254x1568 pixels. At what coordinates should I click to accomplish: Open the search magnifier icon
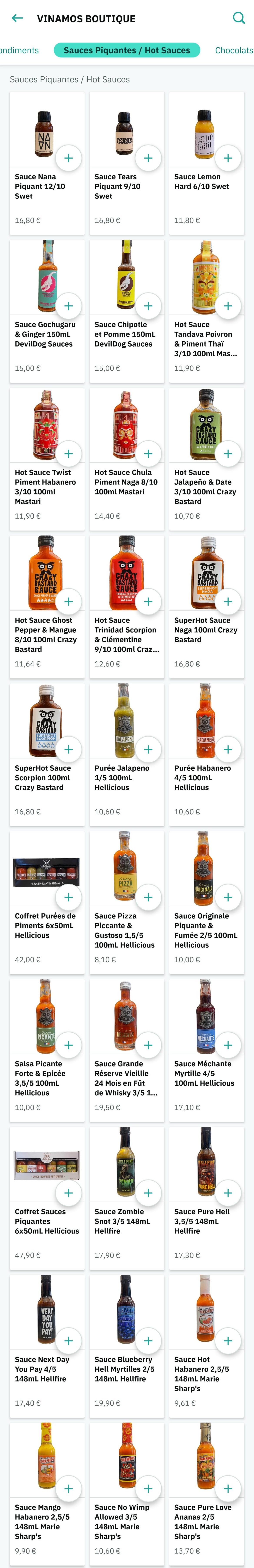239,18
